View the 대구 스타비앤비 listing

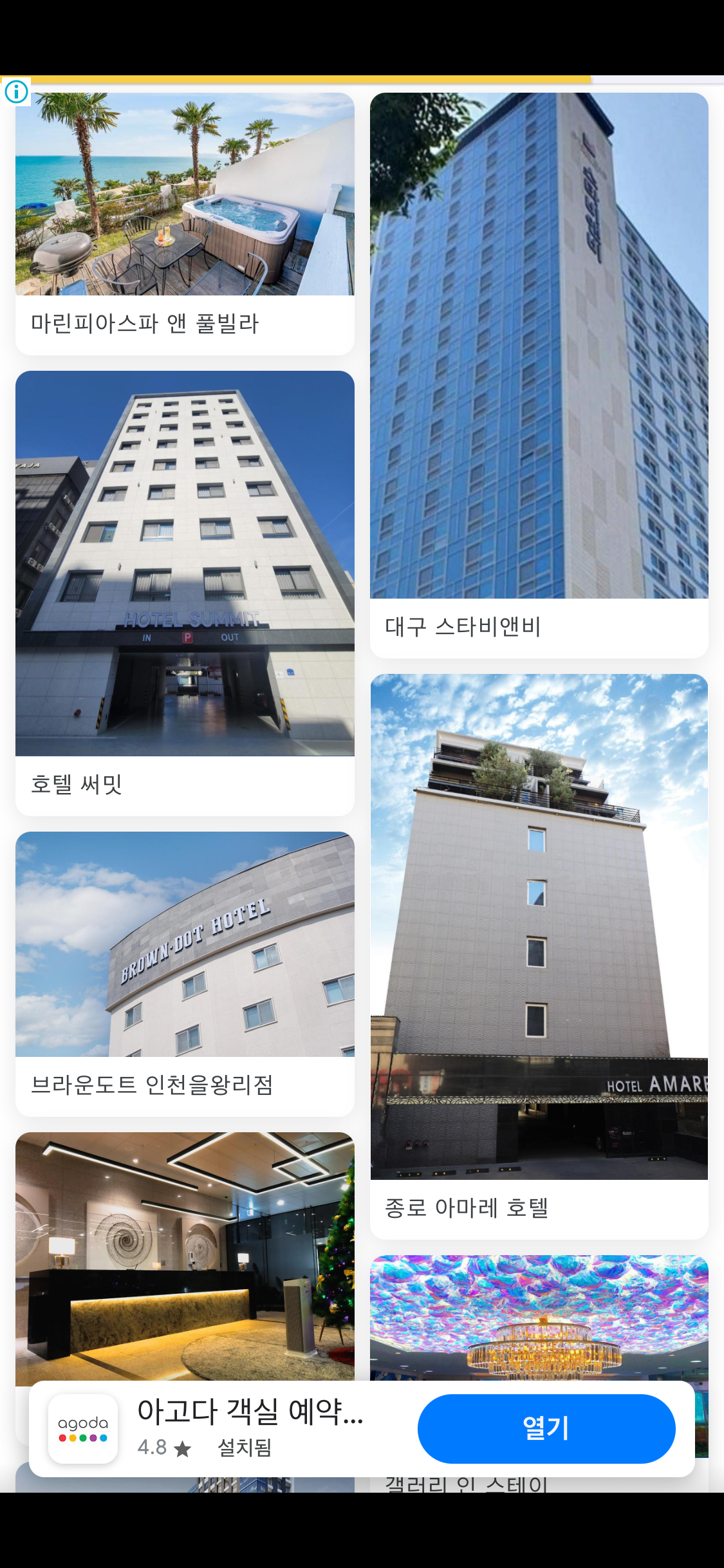[539, 375]
